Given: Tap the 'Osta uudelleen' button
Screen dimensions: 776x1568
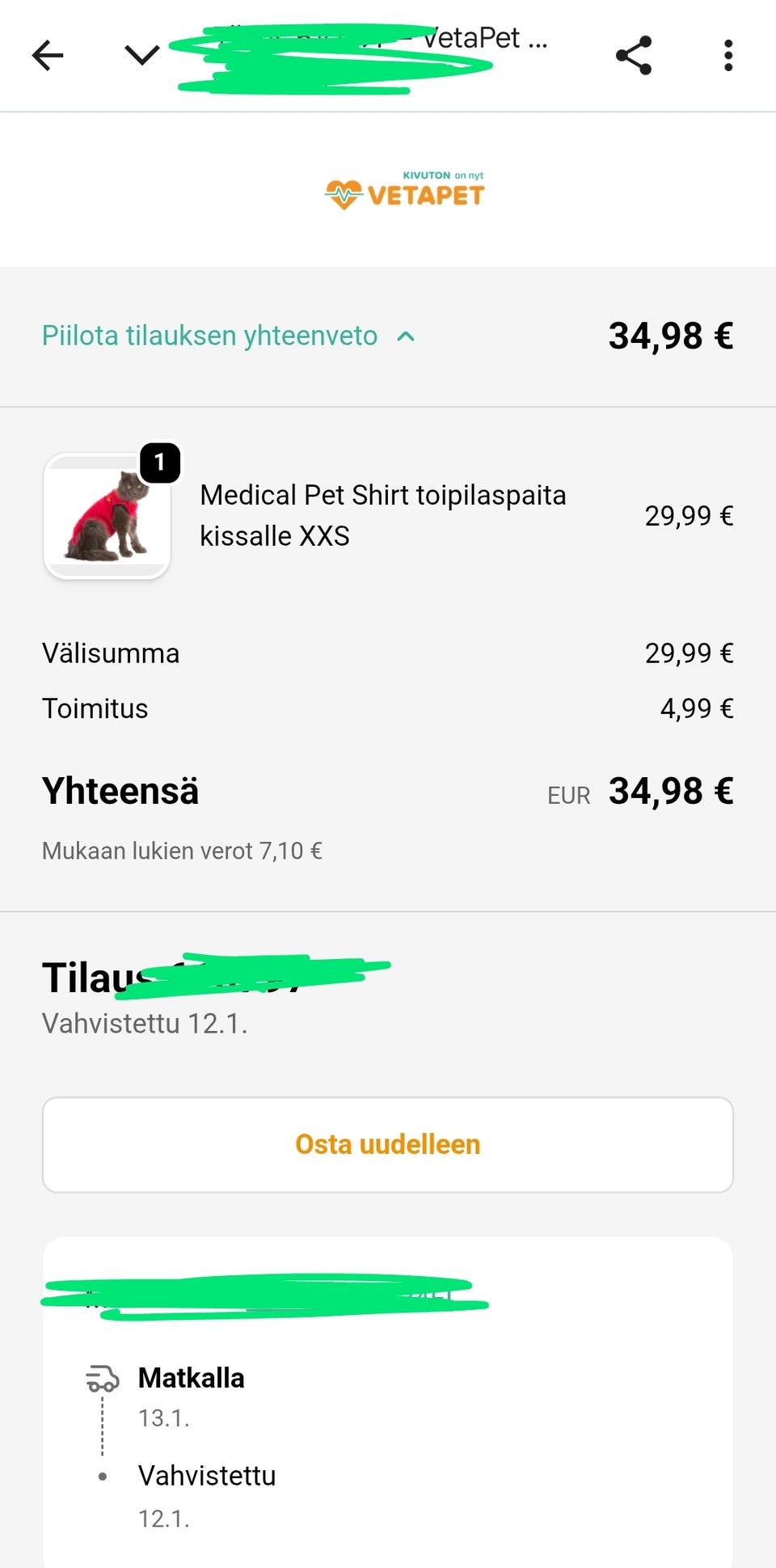Looking at the screenshot, I should tap(388, 1144).
